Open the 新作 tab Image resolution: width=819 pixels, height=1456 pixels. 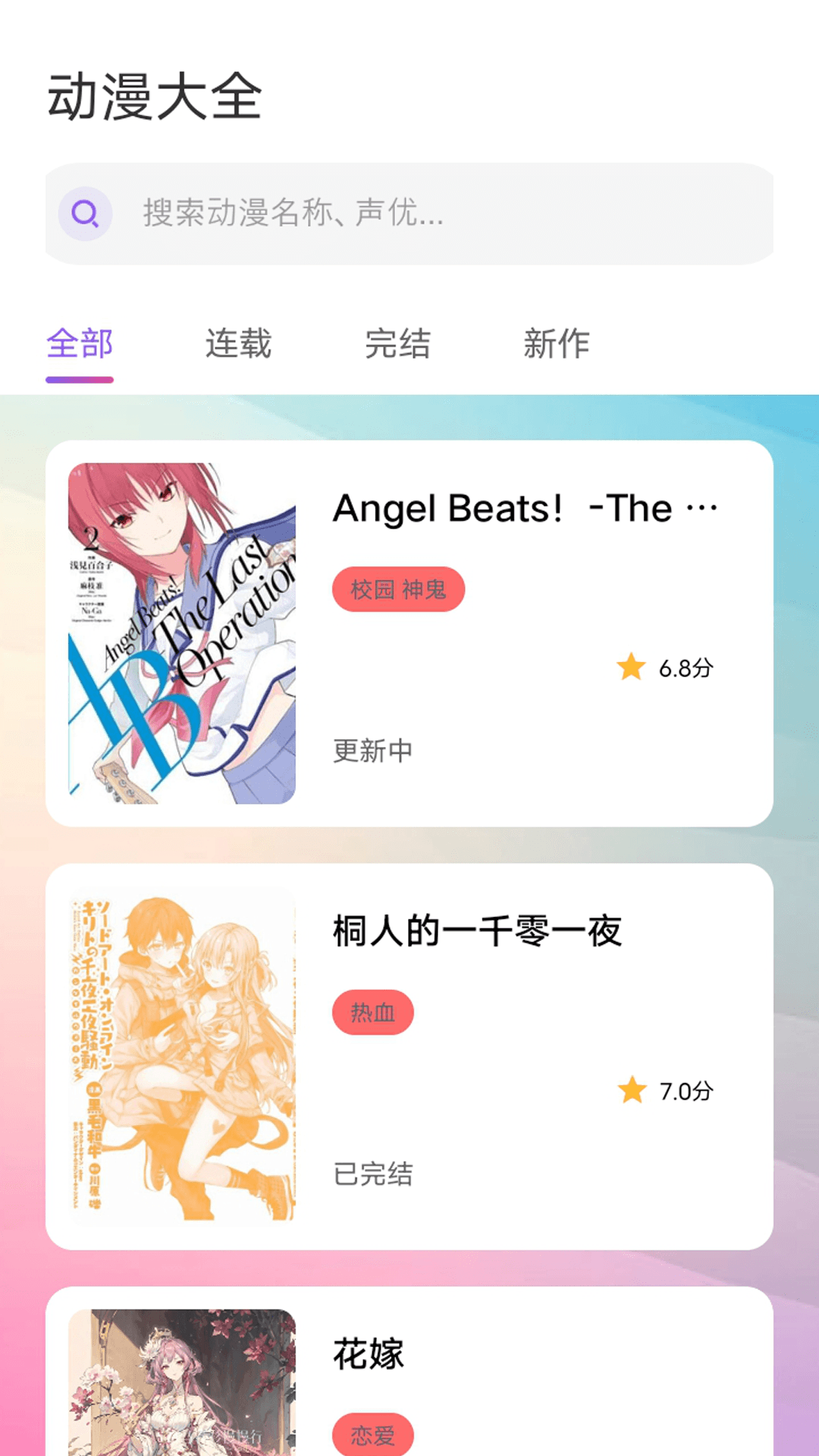[557, 344]
